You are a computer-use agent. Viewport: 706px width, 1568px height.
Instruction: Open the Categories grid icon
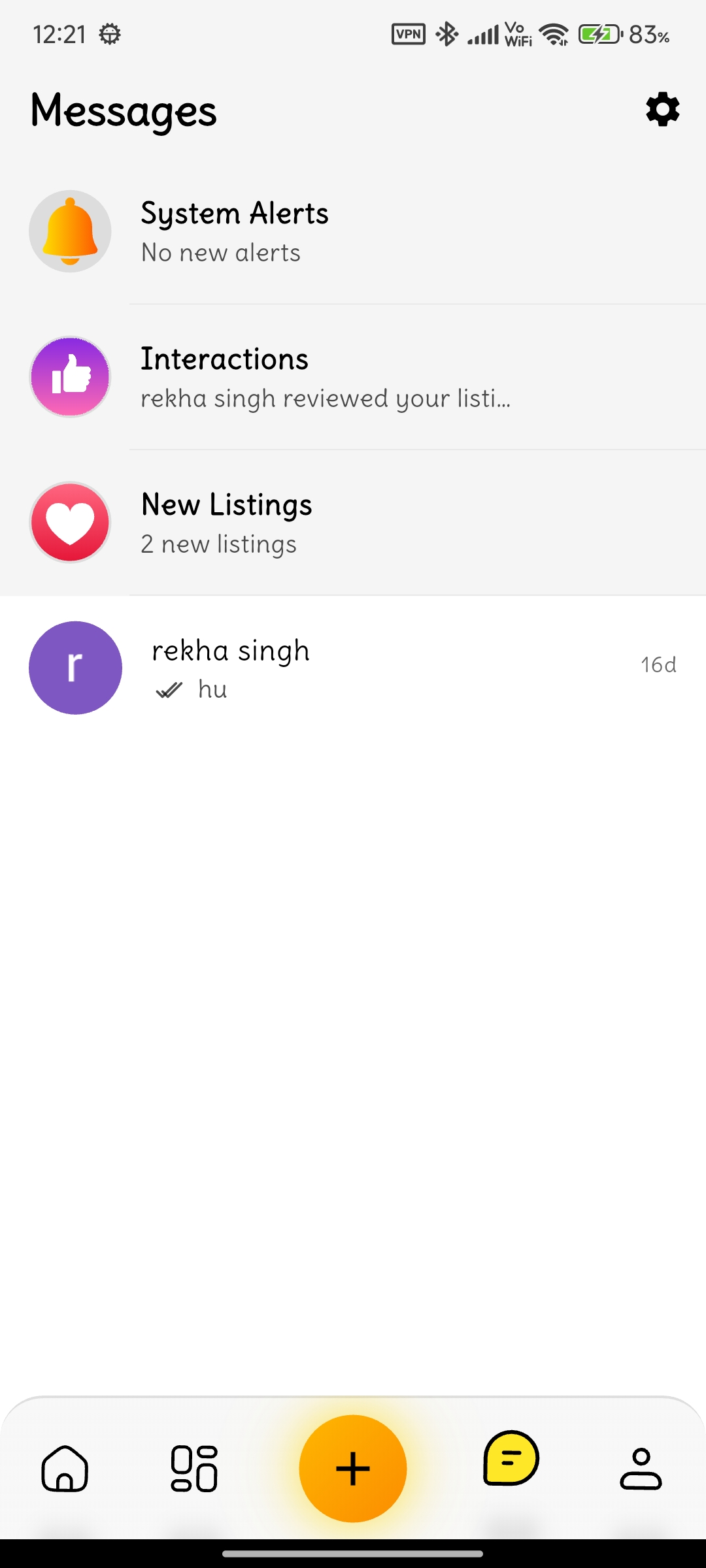[x=192, y=1468]
